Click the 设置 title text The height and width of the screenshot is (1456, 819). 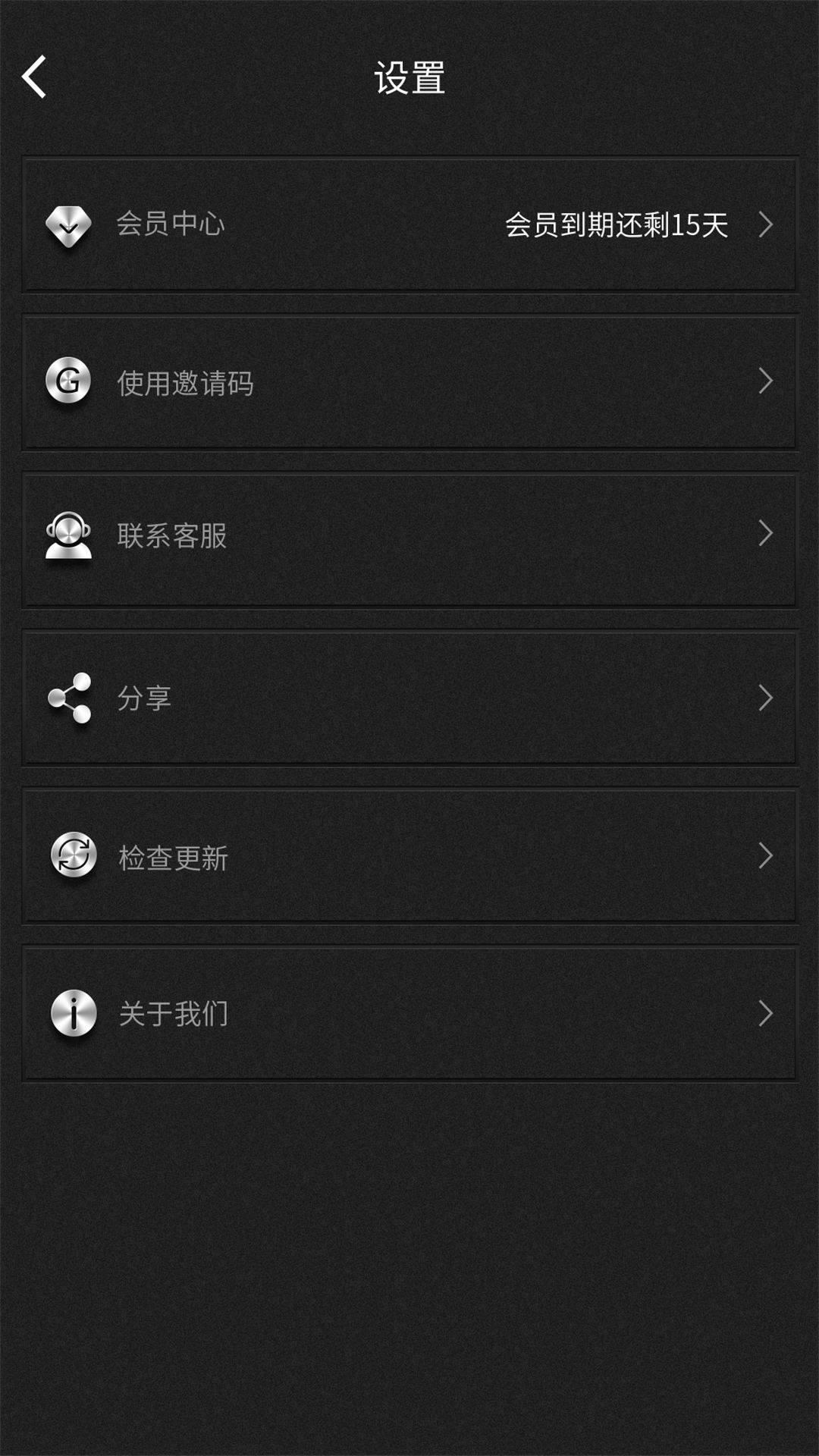tap(409, 76)
